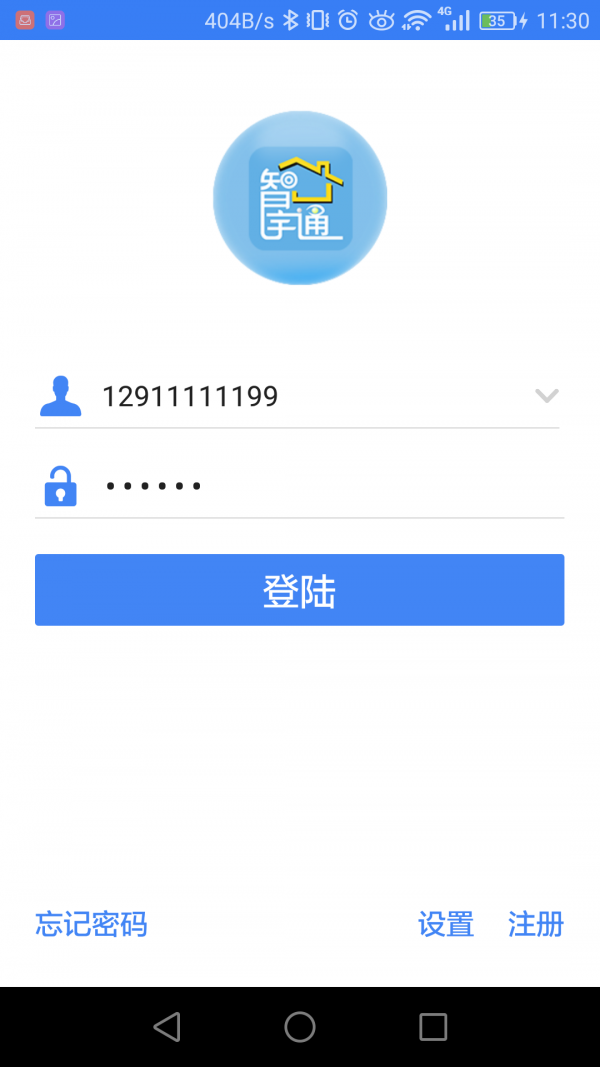Image resolution: width=600 pixels, height=1067 pixels.
Task: Tap the 登陆 login button
Action: point(299,590)
